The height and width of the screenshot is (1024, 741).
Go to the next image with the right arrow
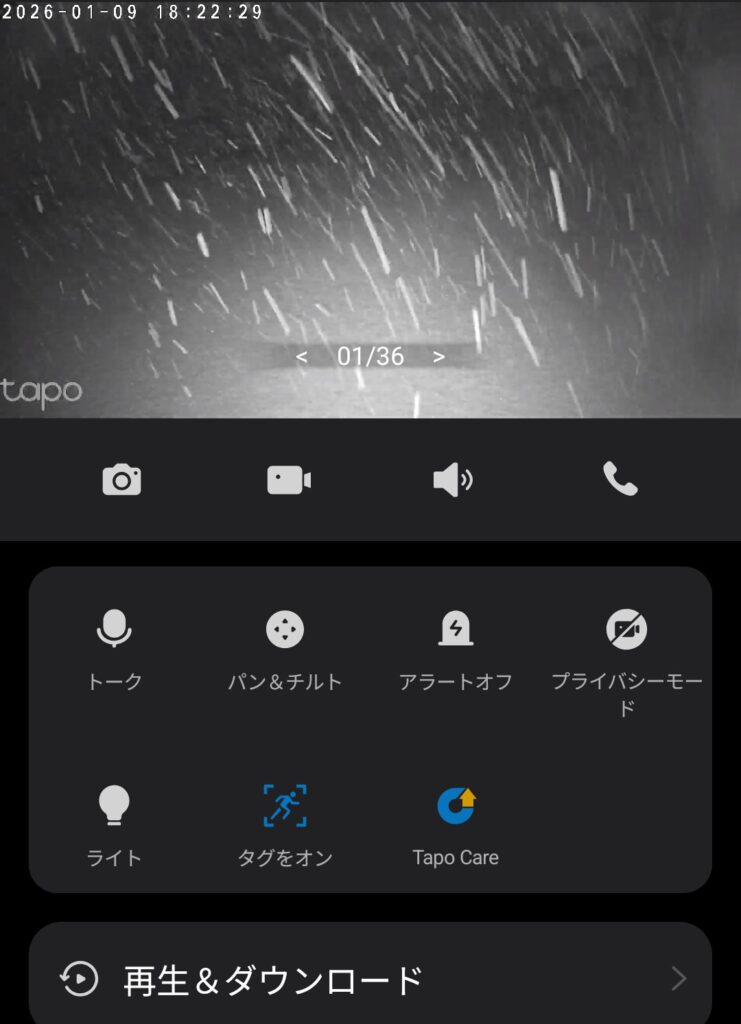point(438,356)
